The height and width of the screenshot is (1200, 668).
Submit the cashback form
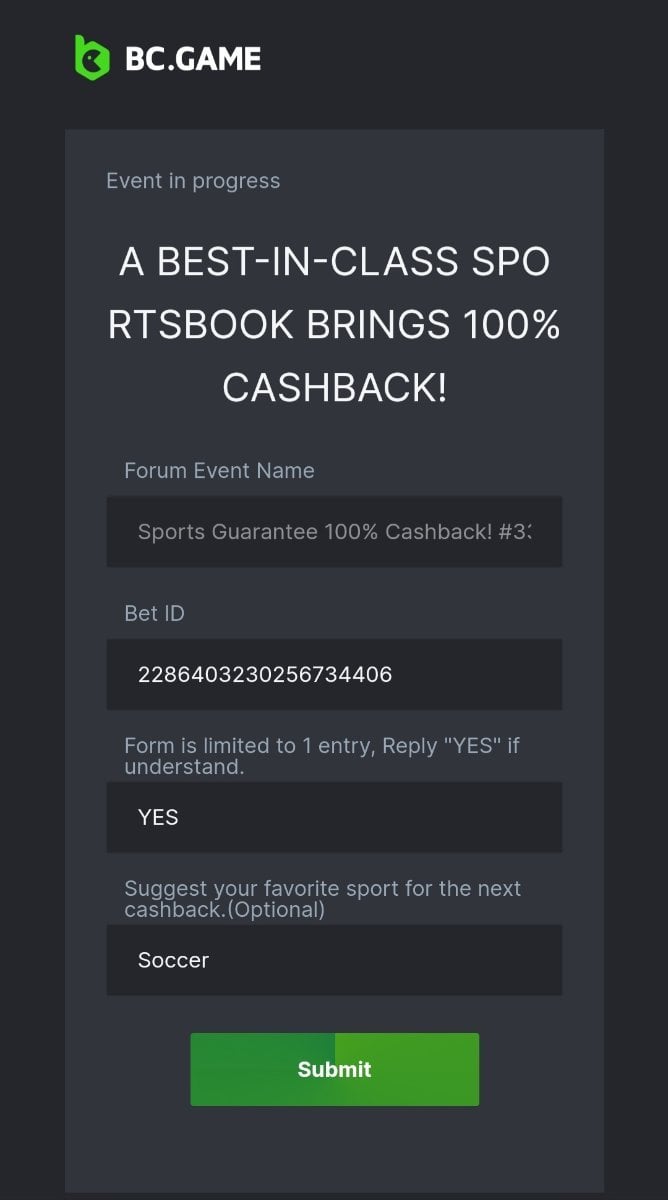point(334,1069)
